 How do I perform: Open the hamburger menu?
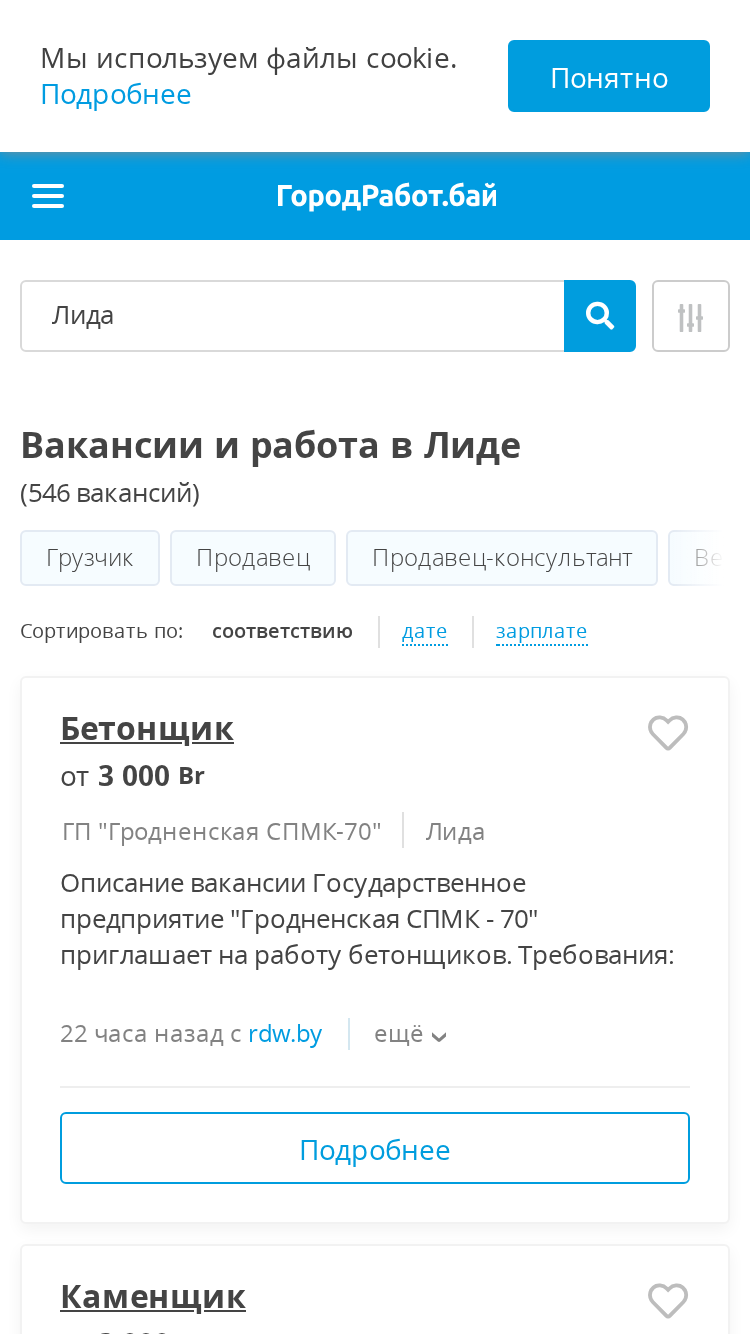pyautogui.click(x=48, y=196)
